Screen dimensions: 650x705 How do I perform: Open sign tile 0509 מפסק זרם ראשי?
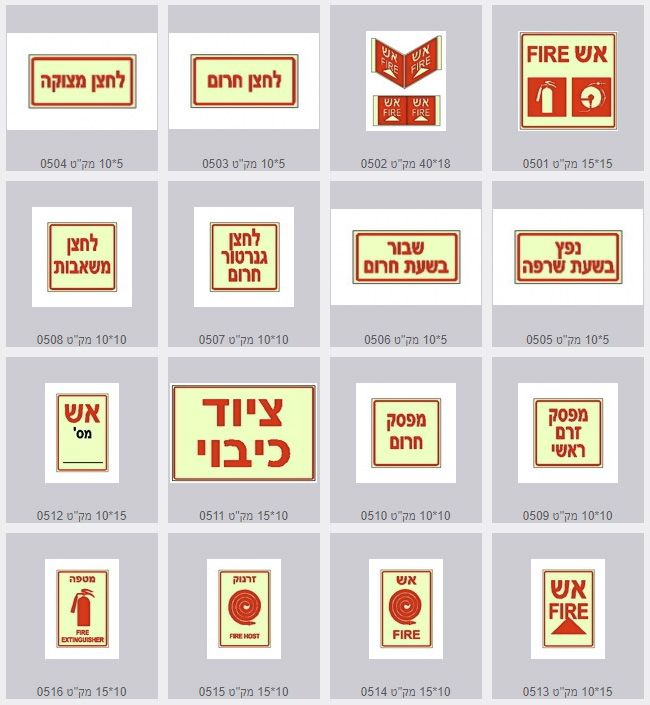pos(568,433)
